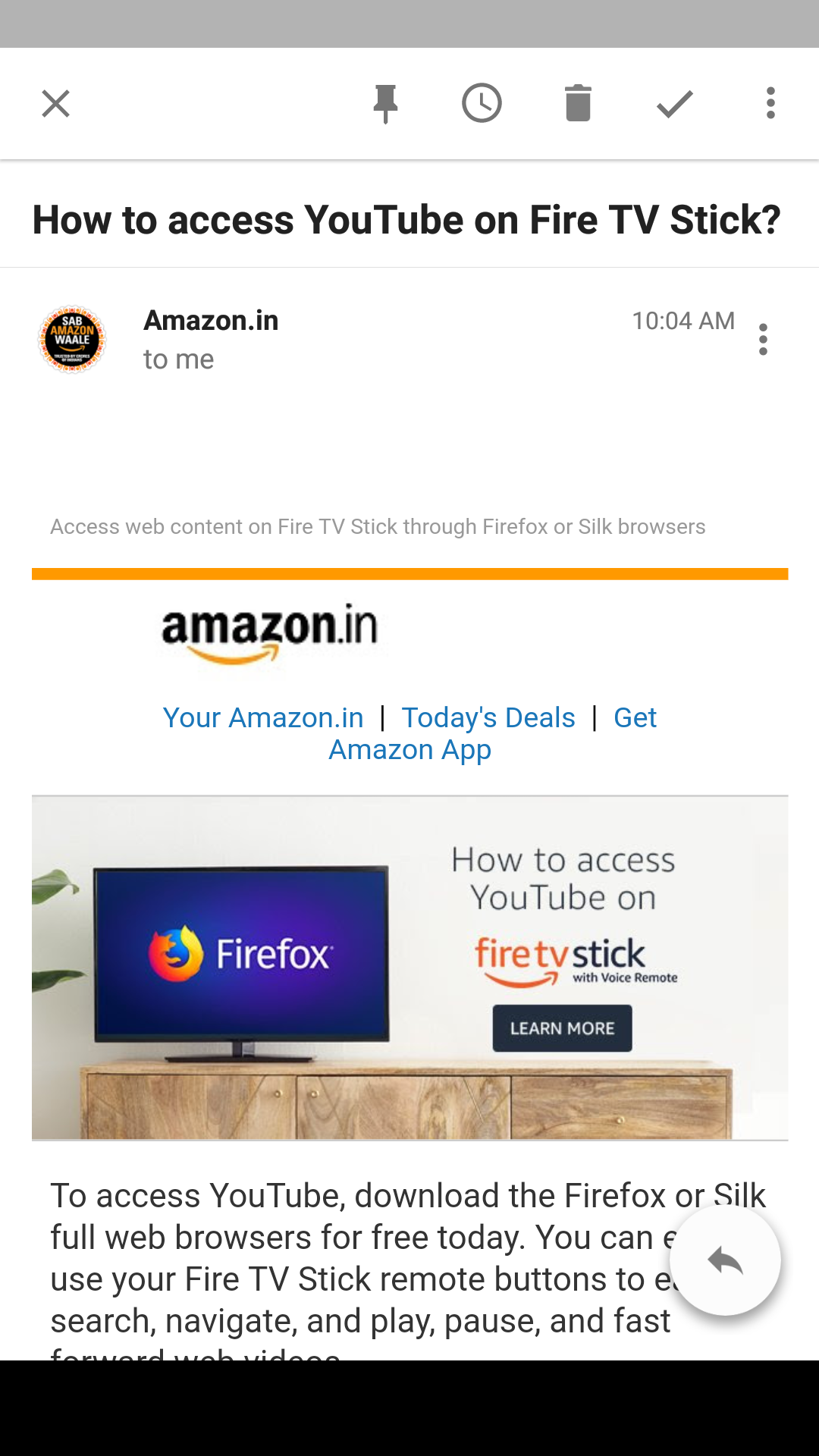819x1456 pixels.
Task: Open message options next to 10:04 AM
Action: click(x=763, y=339)
